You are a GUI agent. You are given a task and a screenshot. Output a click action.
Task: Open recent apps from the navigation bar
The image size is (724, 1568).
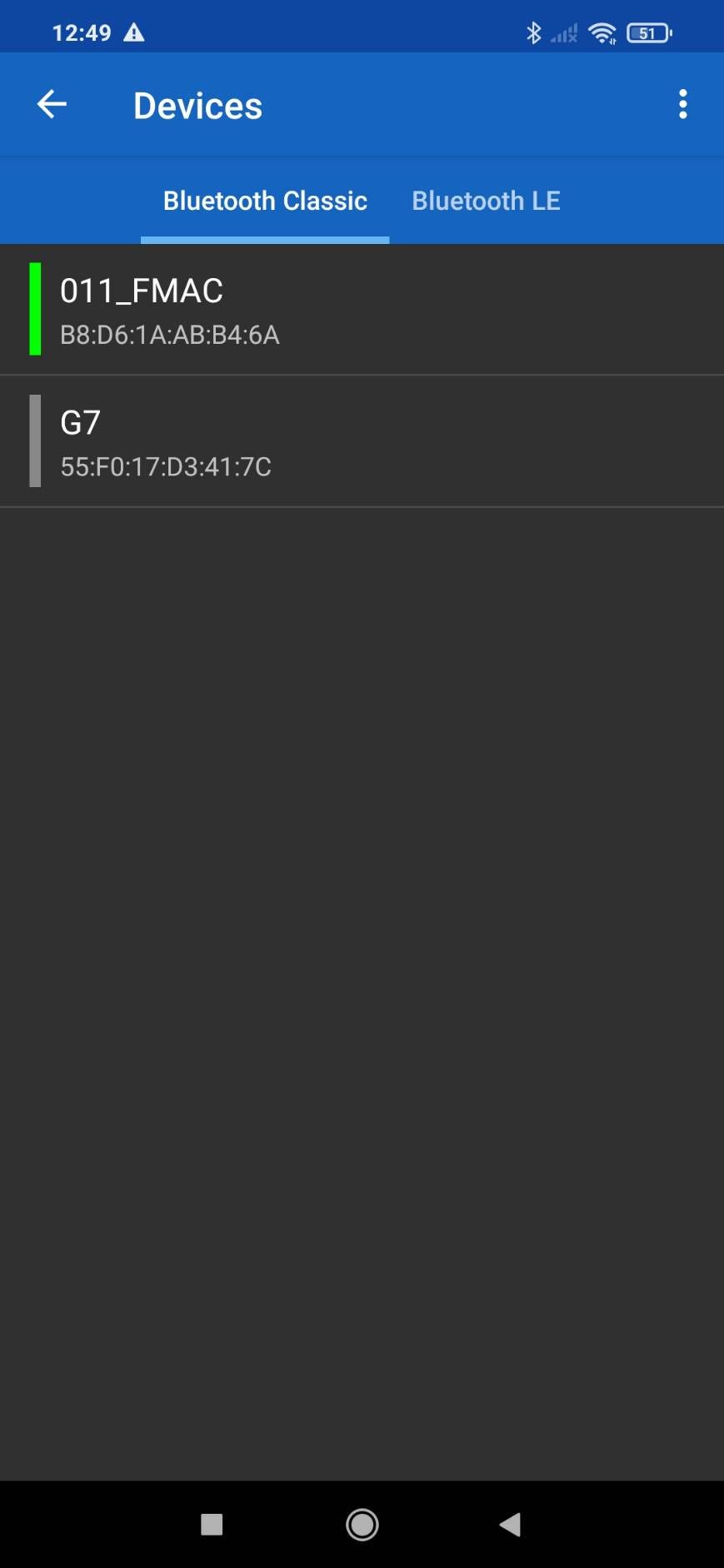pos(212,1524)
